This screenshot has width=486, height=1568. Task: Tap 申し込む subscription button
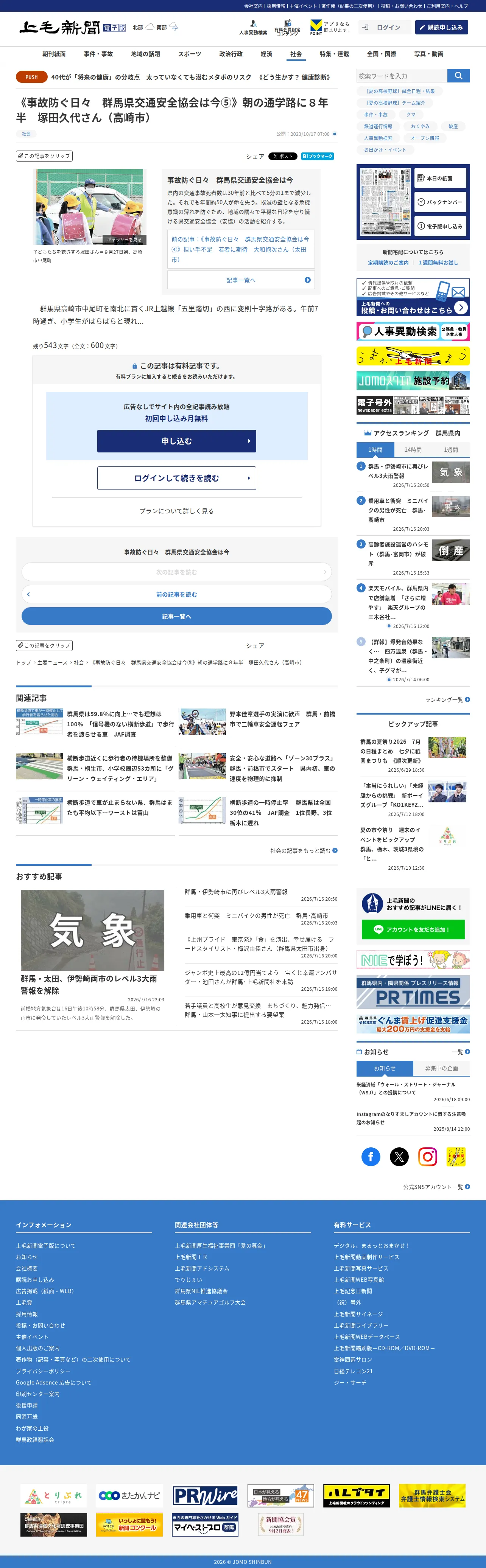click(x=177, y=441)
